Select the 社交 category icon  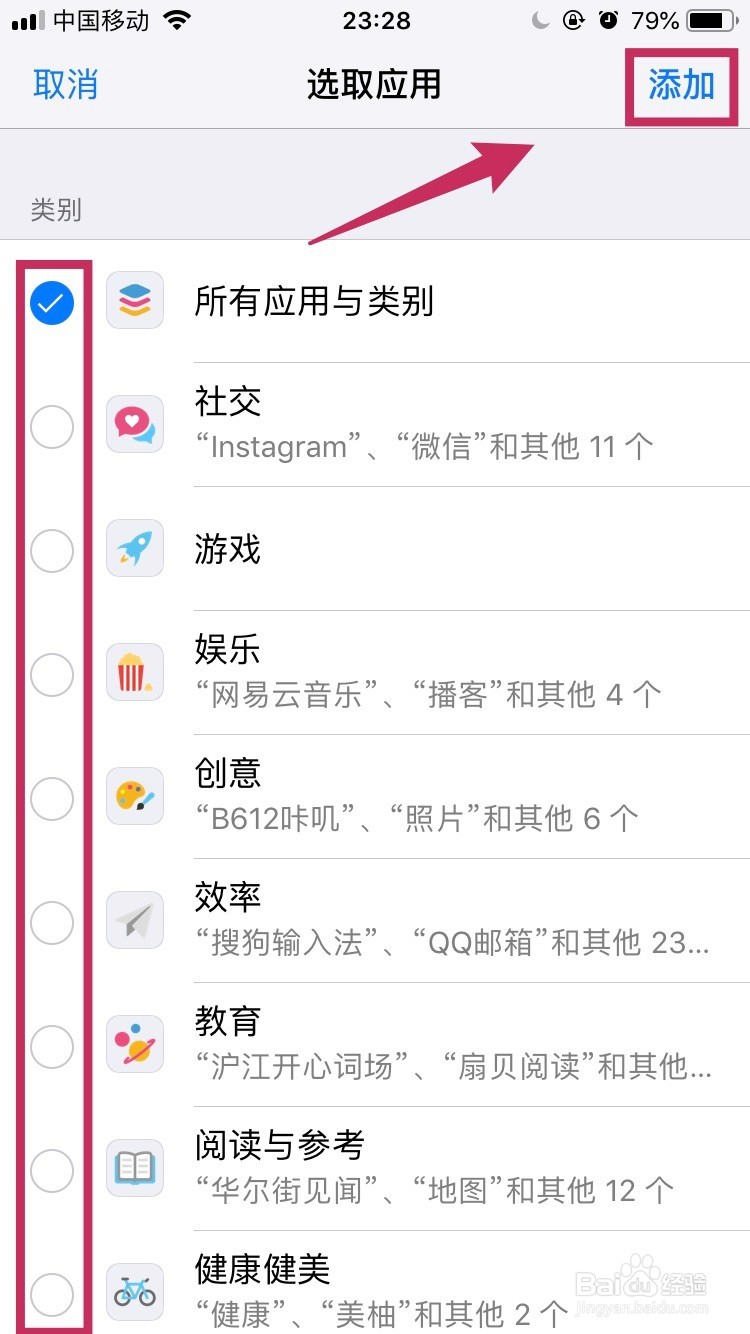(134, 424)
